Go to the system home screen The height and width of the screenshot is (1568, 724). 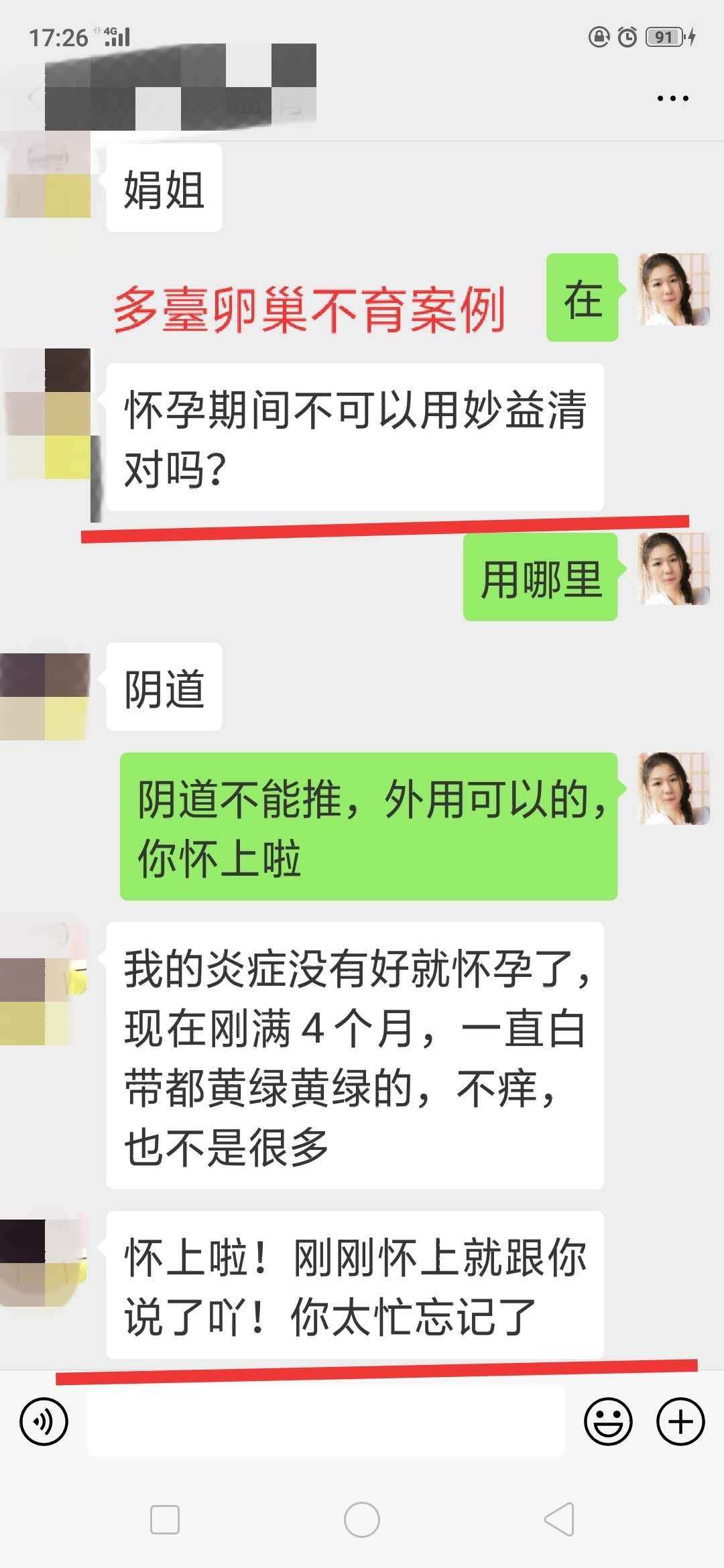point(362,1519)
